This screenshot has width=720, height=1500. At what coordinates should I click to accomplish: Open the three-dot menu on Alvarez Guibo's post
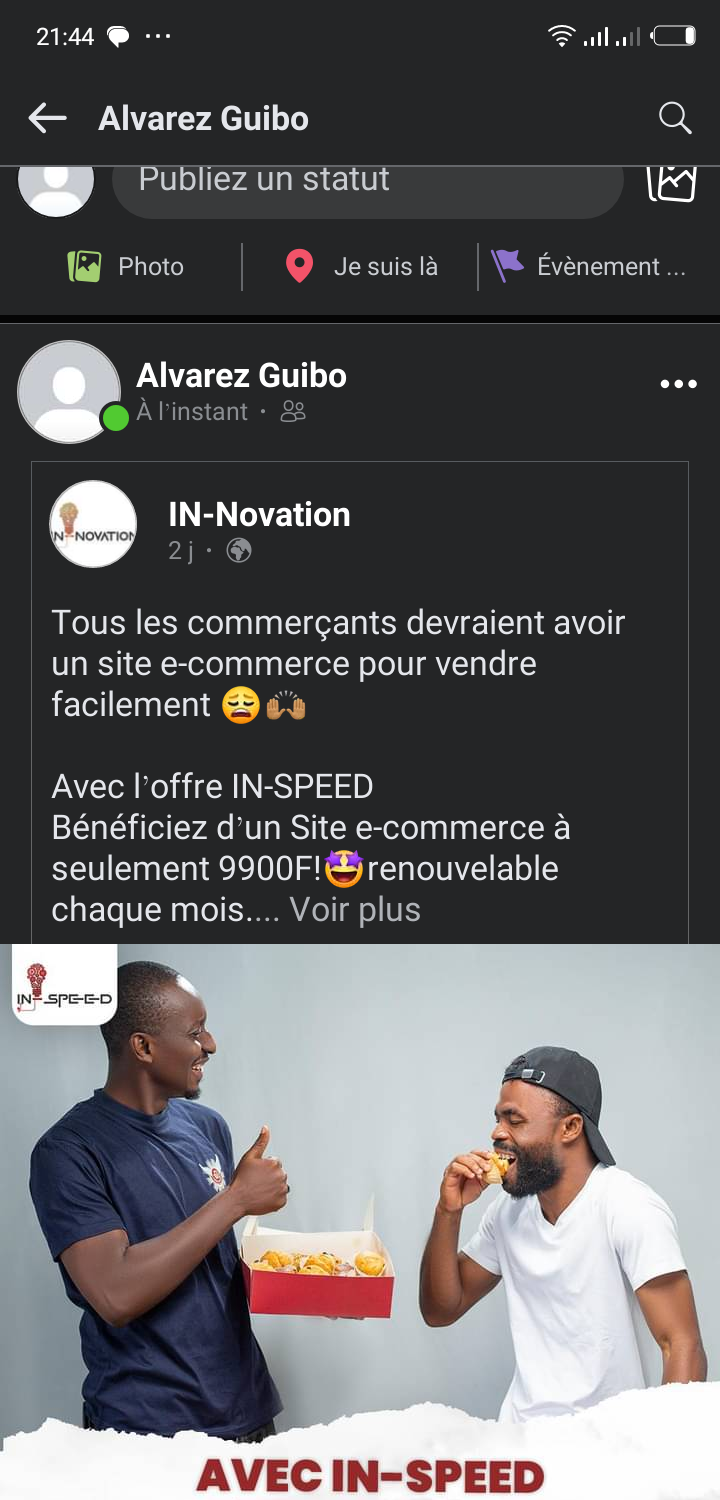pyautogui.click(x=678, y=384)
